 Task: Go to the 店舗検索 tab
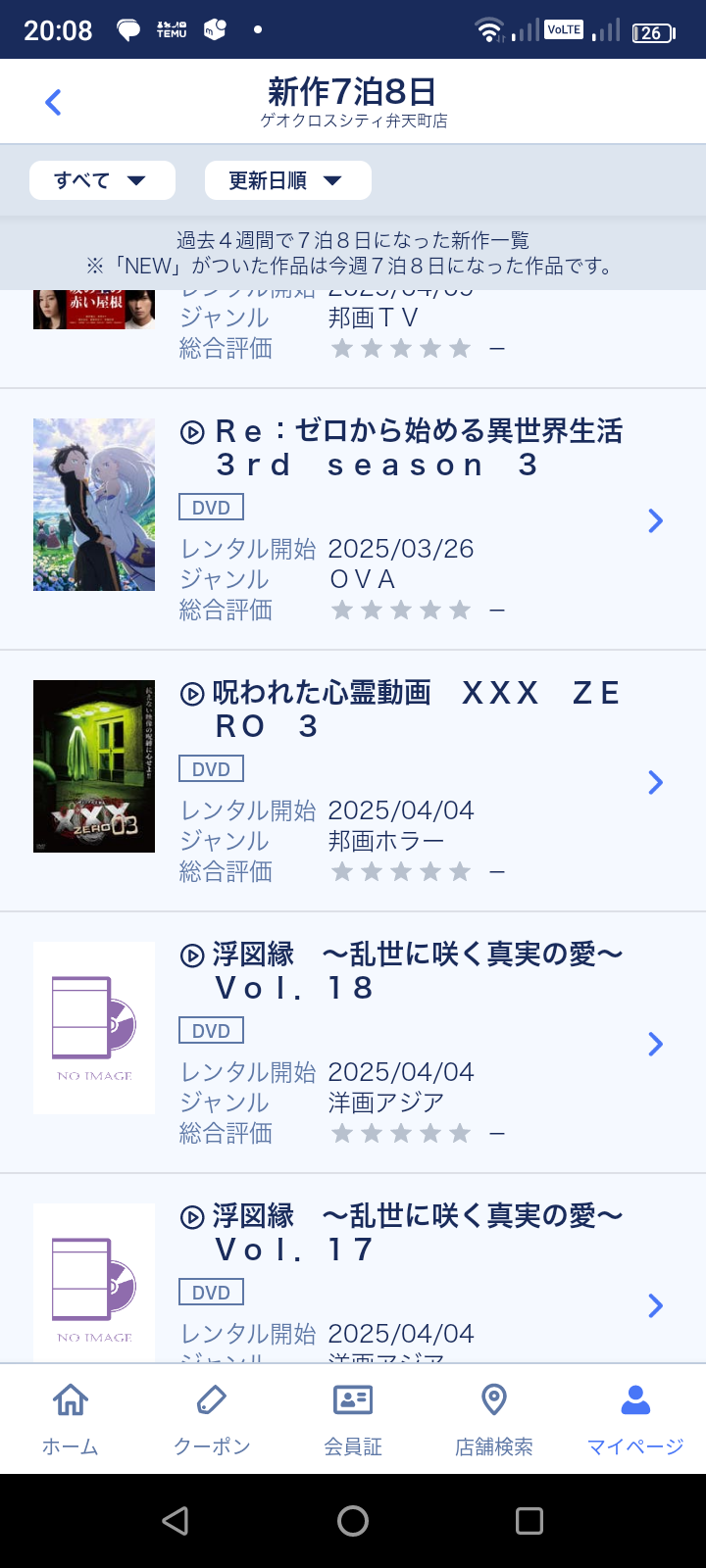tap(494, 1419)
